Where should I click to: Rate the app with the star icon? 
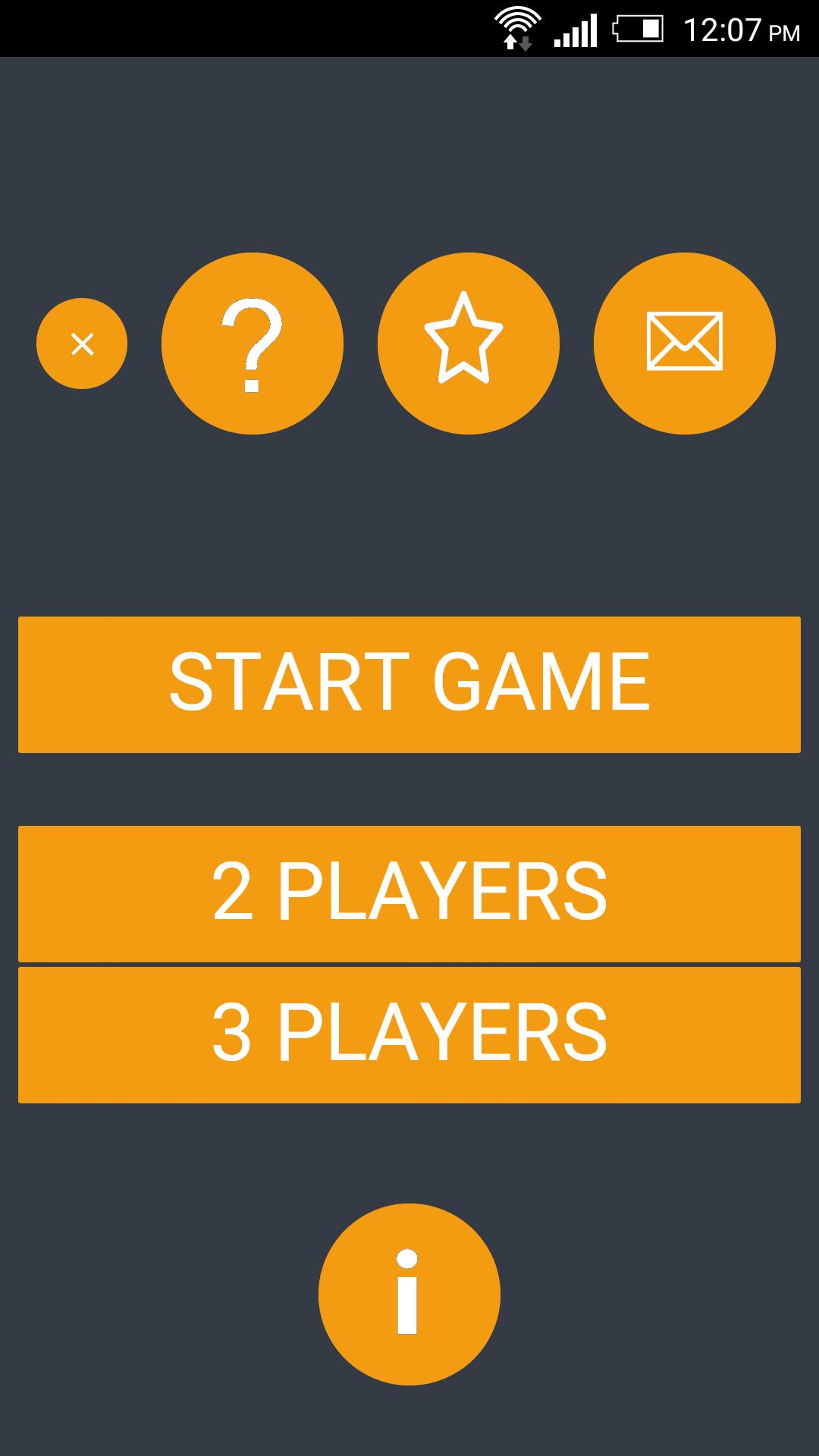(x=468, y=344)
